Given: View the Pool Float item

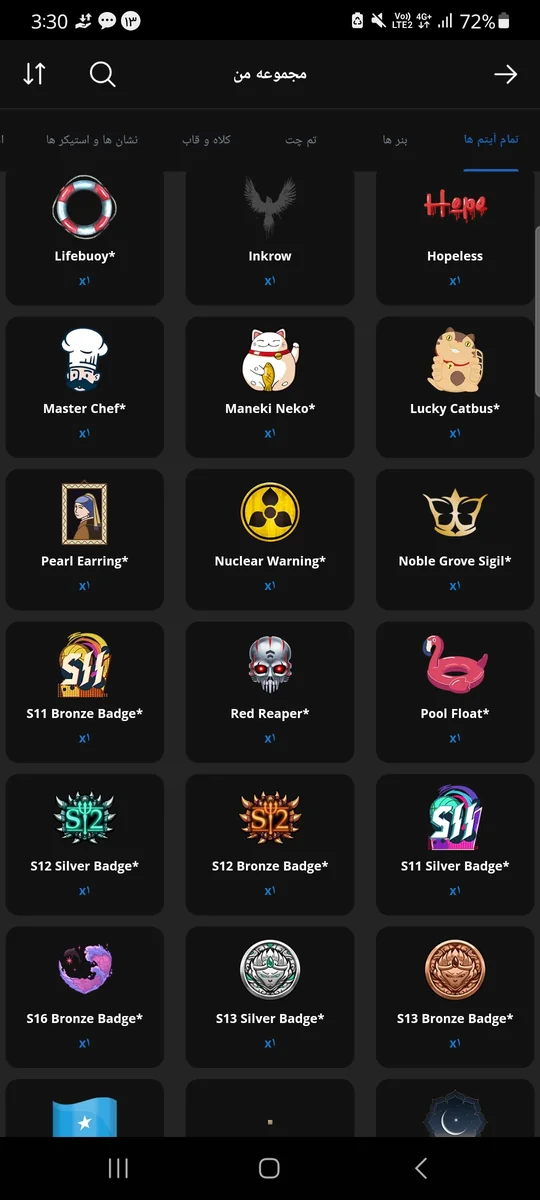Looking at the screenshot, I should click(455, 693).
